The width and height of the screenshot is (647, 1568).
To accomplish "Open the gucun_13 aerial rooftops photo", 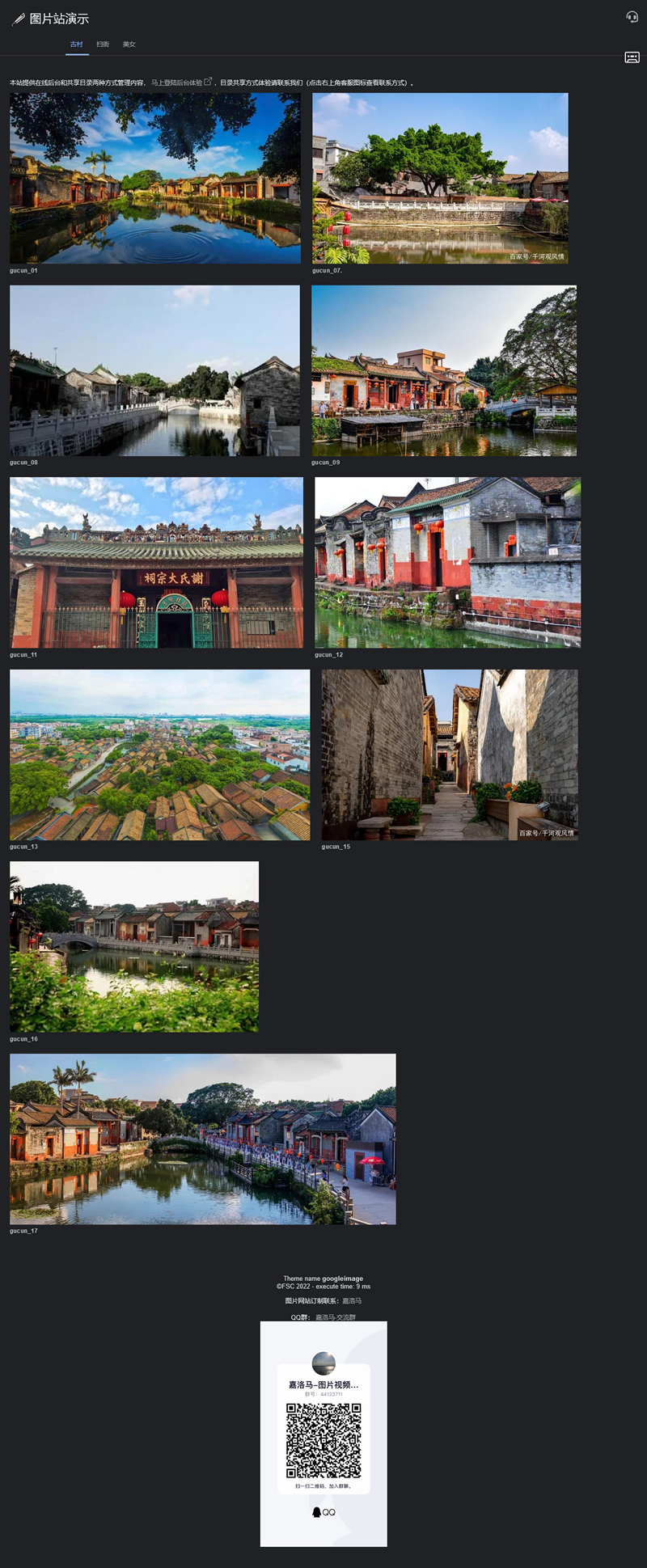I will [x=159, y=755].
